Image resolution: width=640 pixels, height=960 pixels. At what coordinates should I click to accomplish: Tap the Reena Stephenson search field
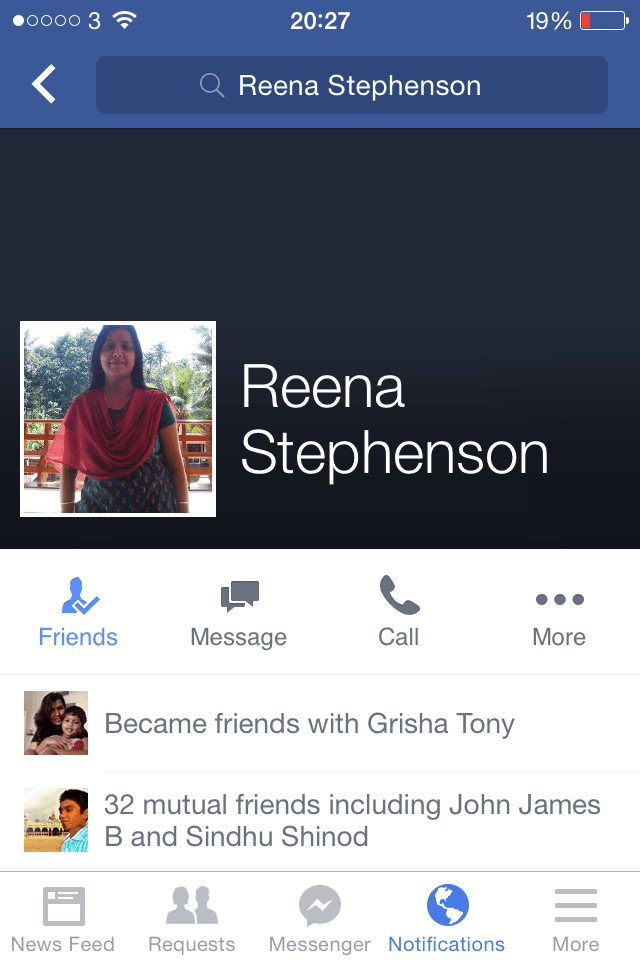click(352, 85)
